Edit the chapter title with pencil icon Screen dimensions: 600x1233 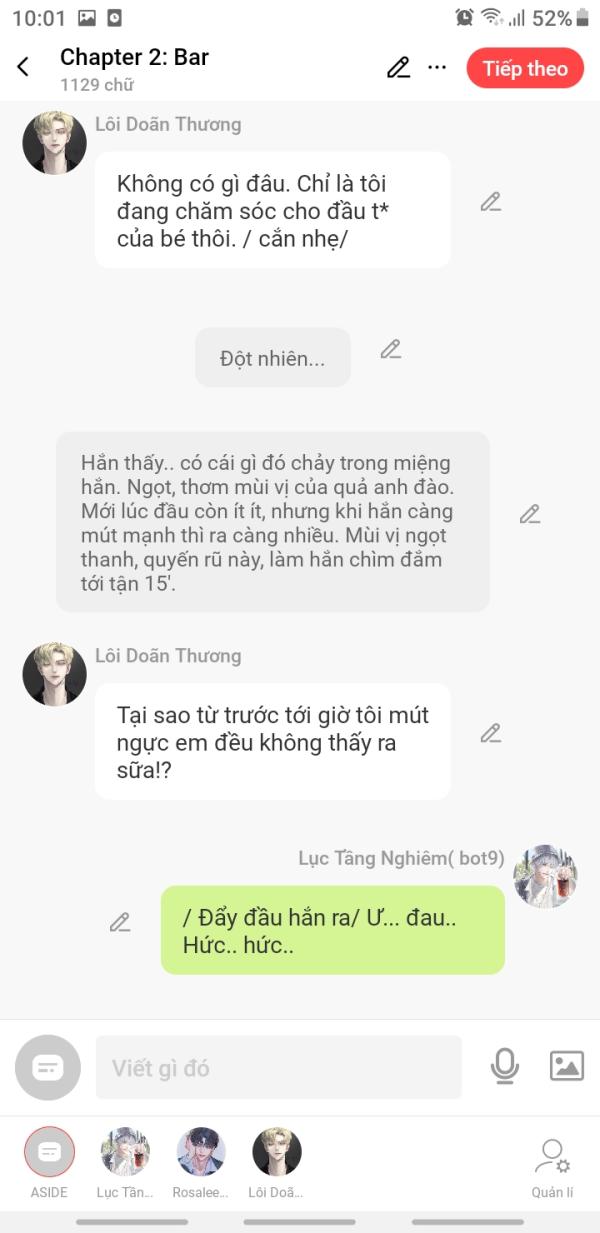[x=398, y=68]
